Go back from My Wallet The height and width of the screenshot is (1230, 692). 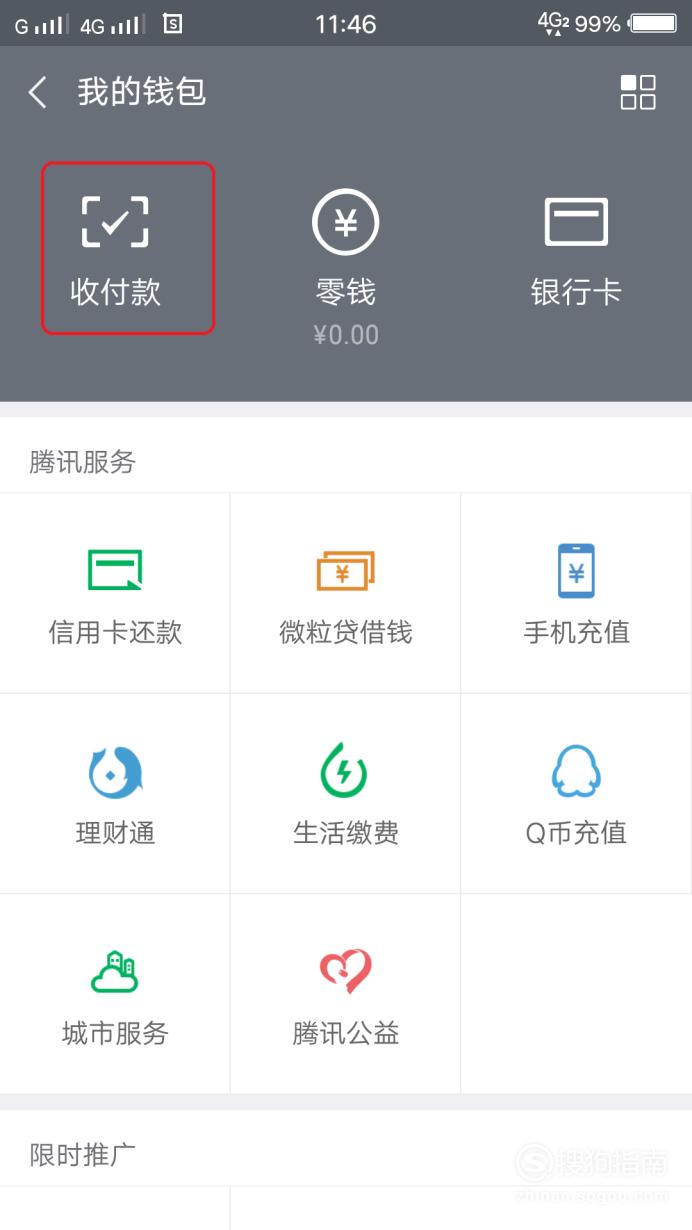[38, 93]
